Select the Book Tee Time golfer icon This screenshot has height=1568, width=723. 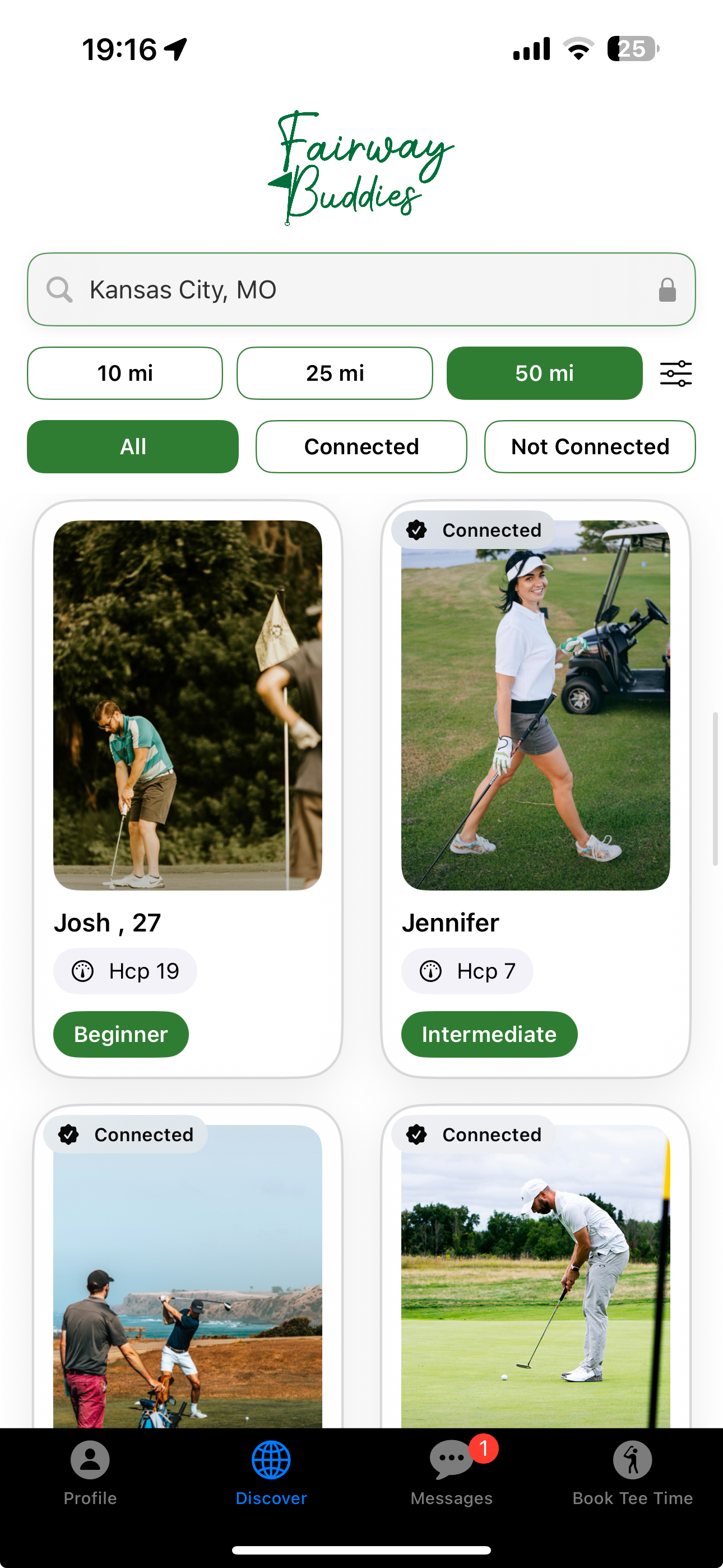(632, 1460)
